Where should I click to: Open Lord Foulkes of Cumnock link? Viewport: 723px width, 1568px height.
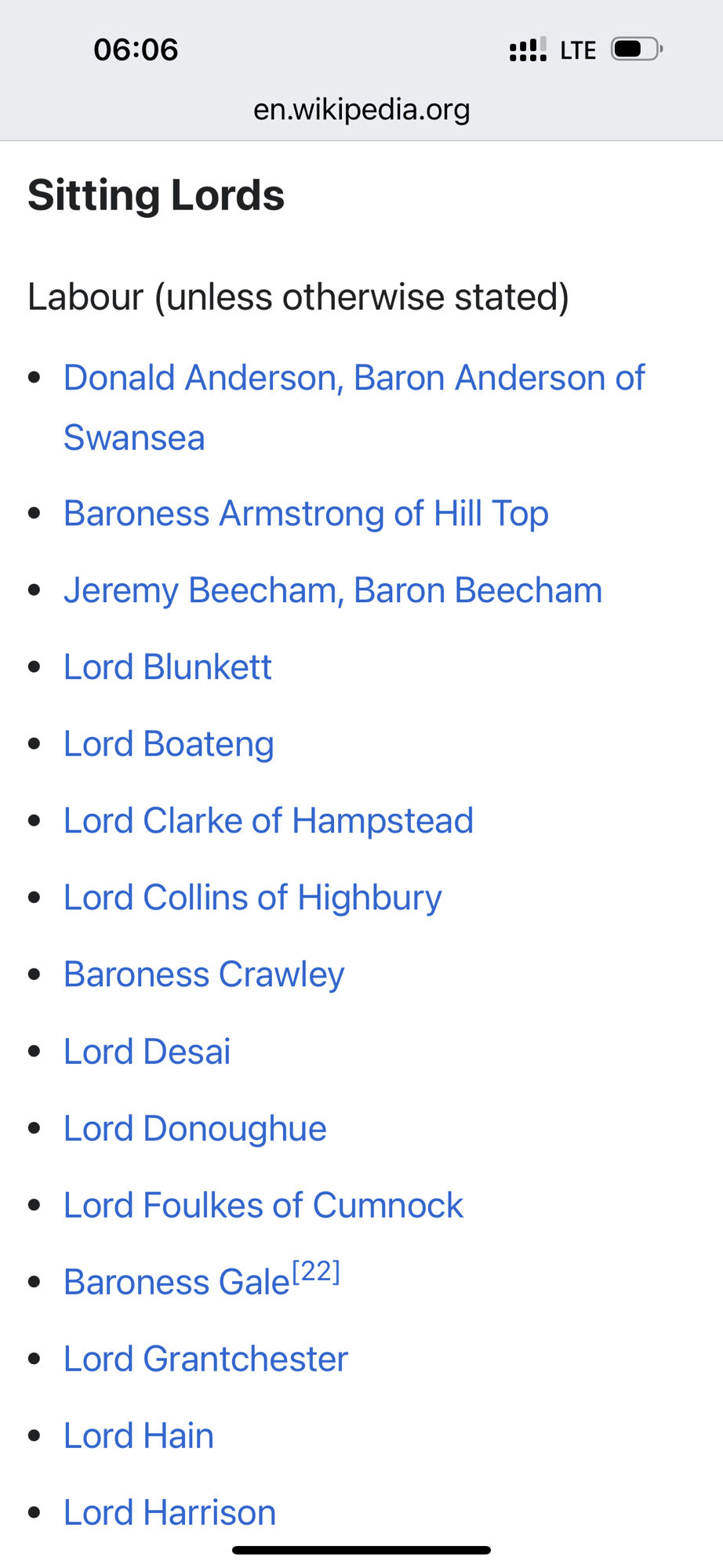click(263, 1205)
